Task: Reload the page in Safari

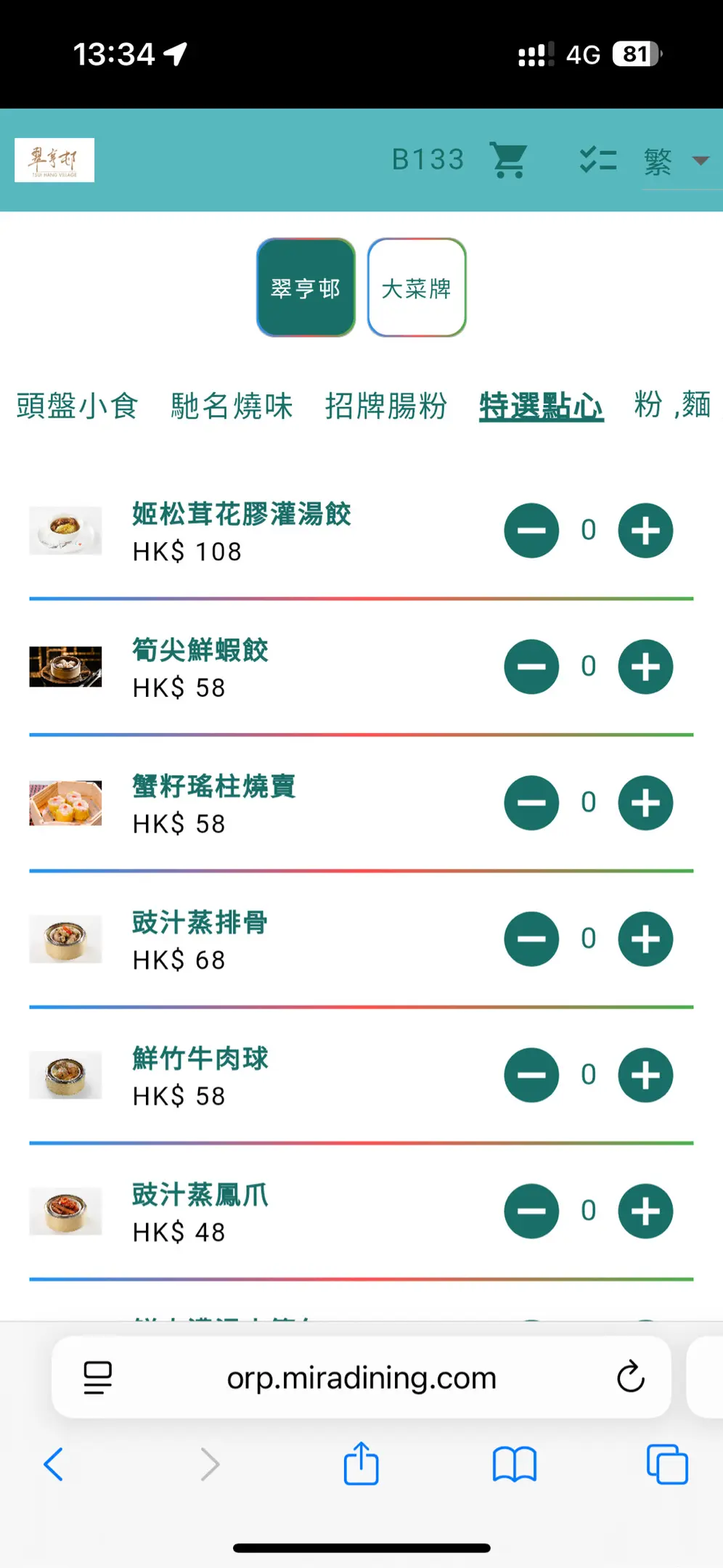Action: (630, 1376)
